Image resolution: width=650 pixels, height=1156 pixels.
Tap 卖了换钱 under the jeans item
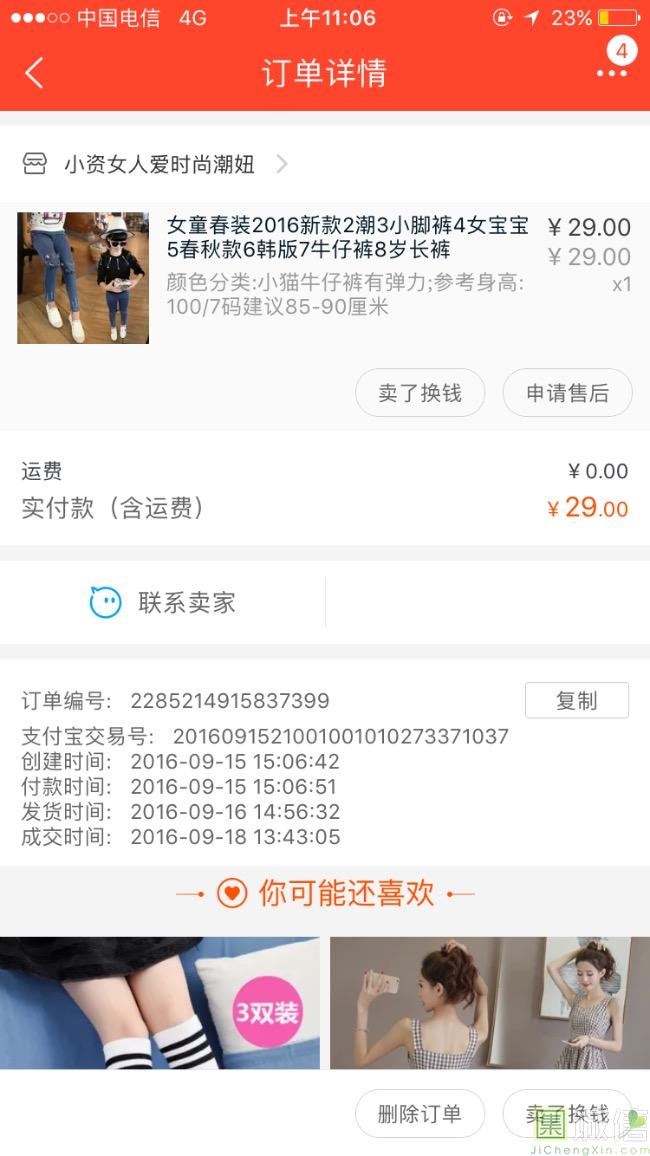pos(420,393)
